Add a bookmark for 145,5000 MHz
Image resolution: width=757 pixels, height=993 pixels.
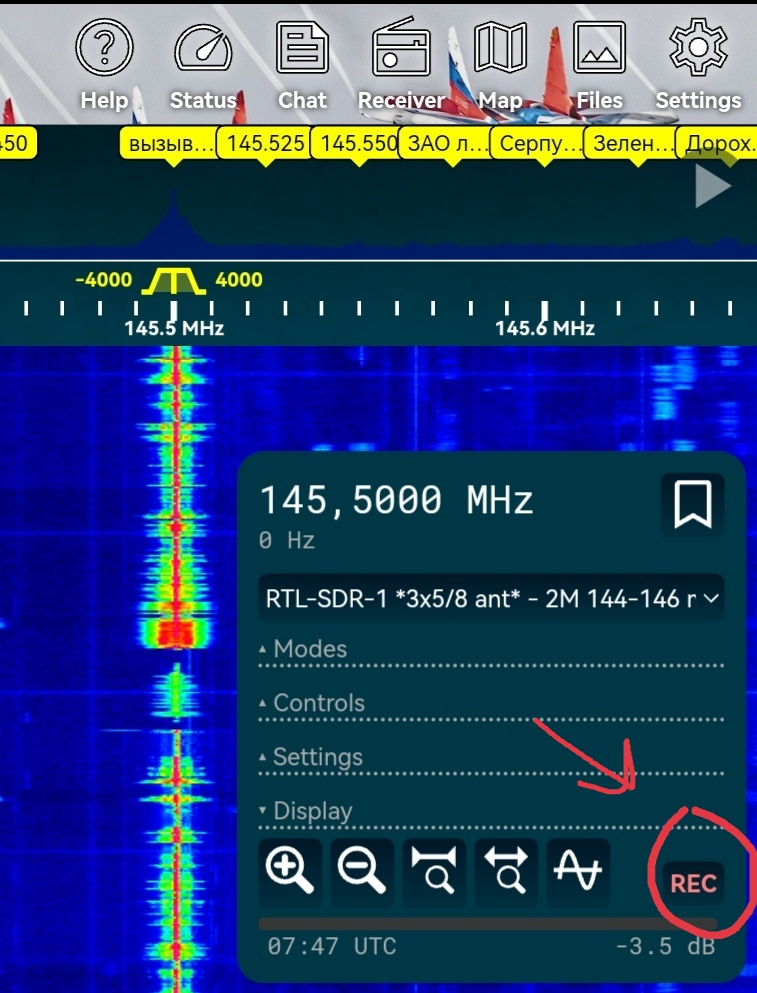click(x=692, y=503)
